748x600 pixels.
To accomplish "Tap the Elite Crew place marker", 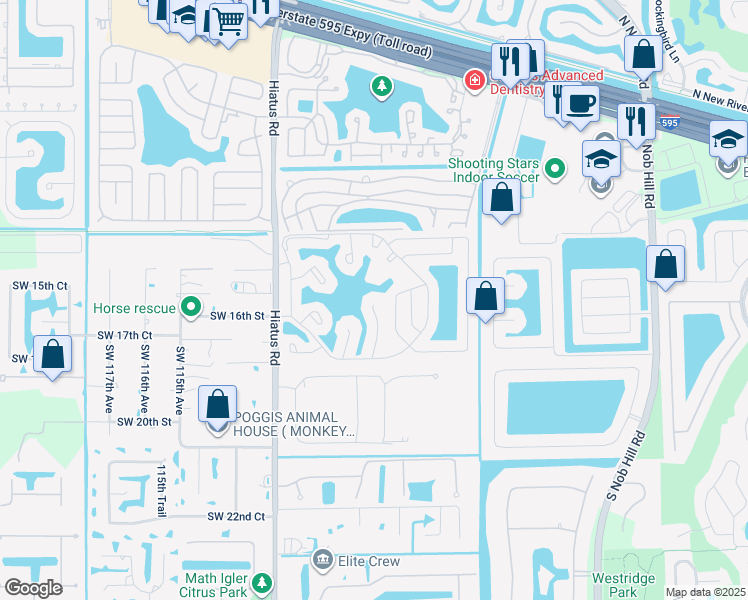I will coord(322,561).
